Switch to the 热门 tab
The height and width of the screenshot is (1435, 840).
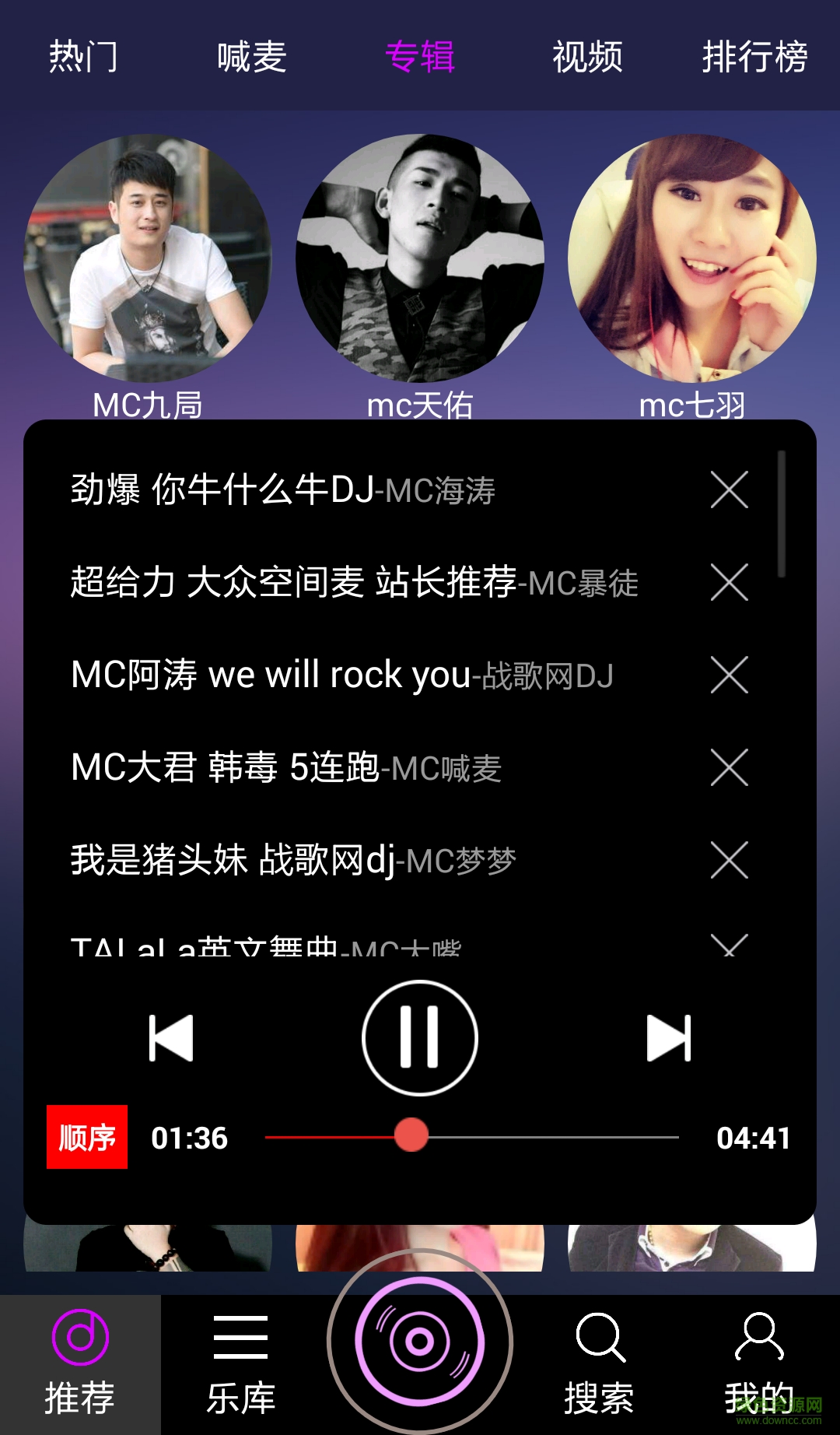[83, 57]
